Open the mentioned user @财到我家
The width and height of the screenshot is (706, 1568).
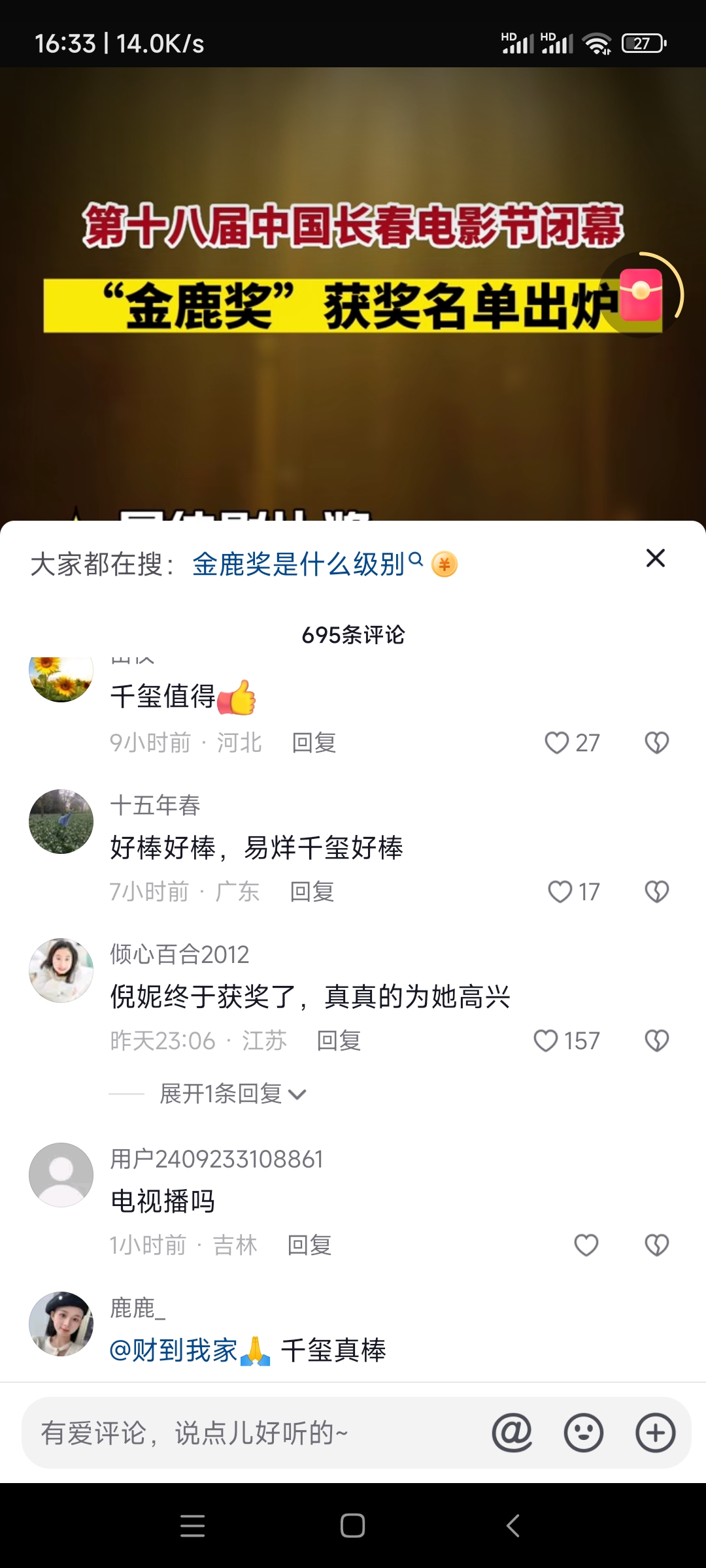coord(173,1350)
